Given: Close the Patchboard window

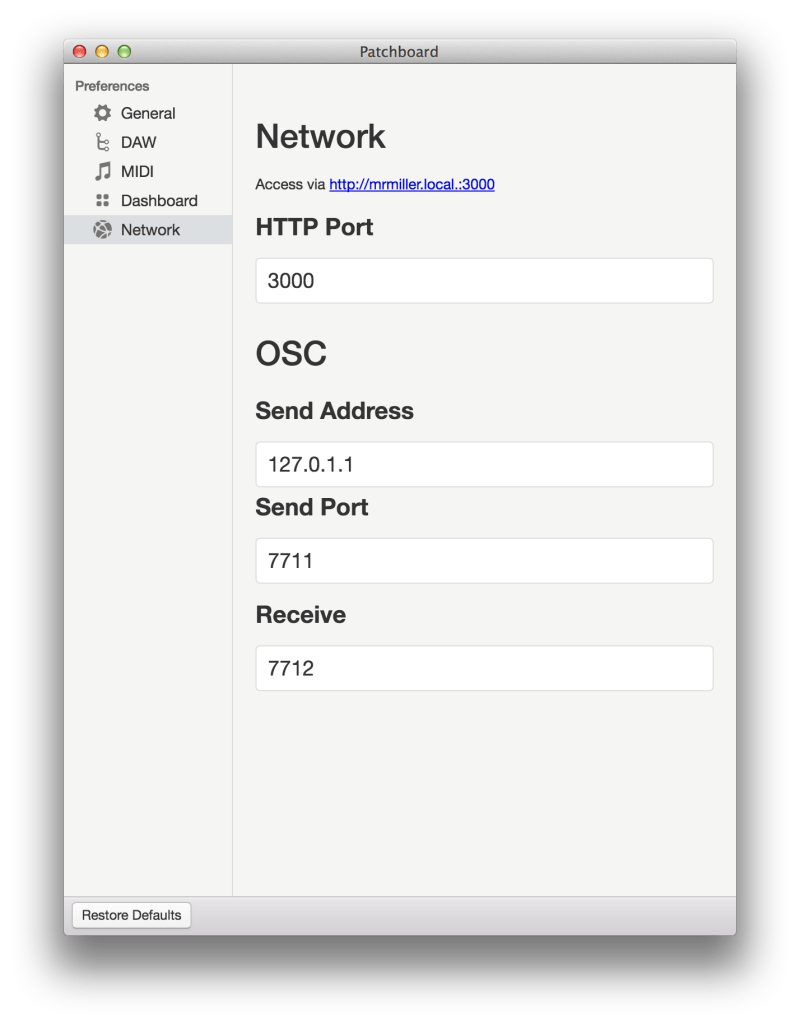Looking at the screenshot, I should point(80,52).
